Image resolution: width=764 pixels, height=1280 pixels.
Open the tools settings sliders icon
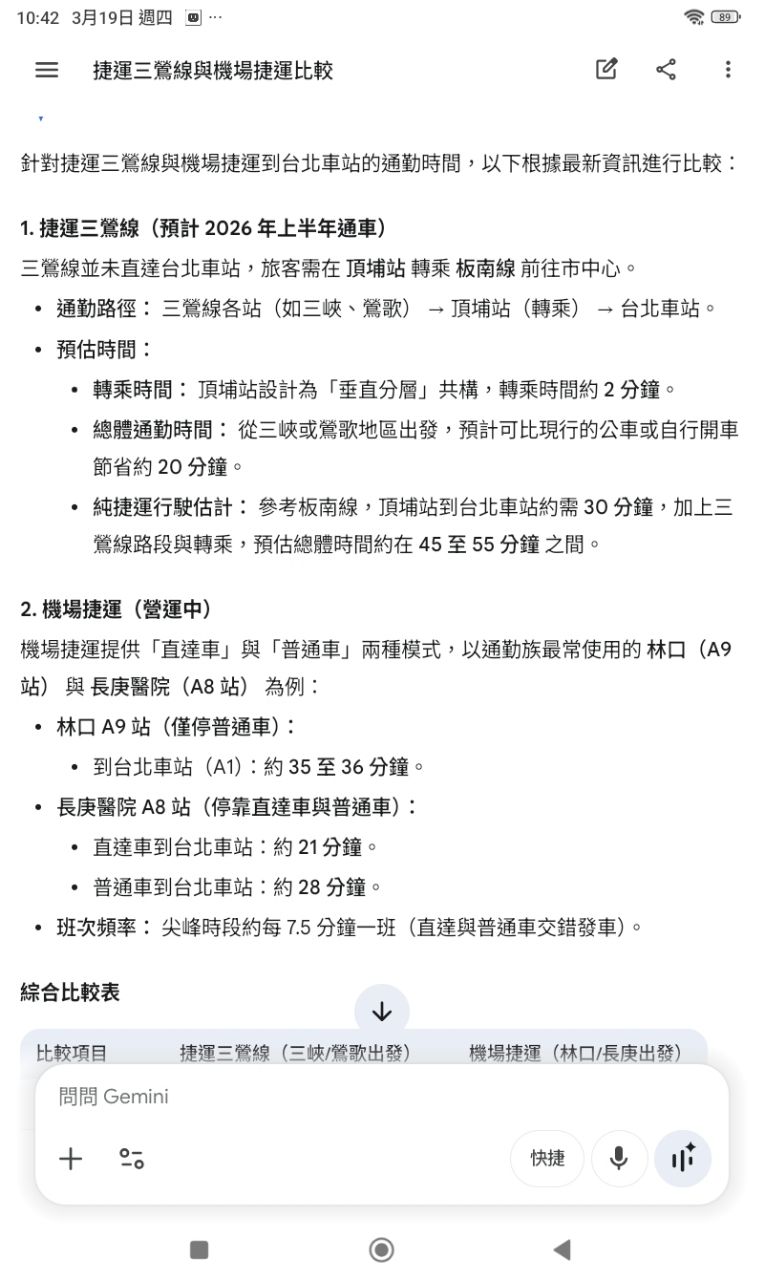[x=132, y=1159]
